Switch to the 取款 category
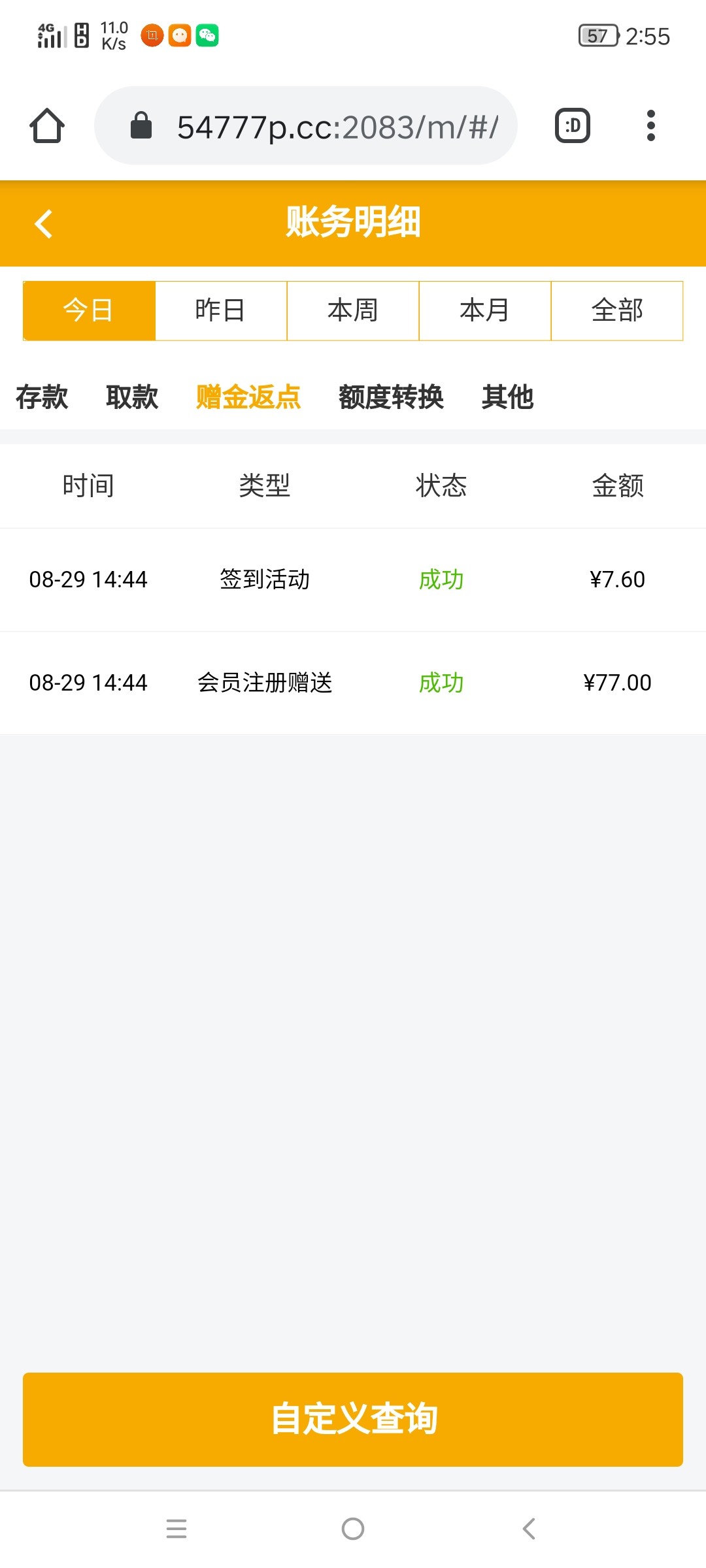This screenshot has height=1568, width=706. tap(132, 397)
